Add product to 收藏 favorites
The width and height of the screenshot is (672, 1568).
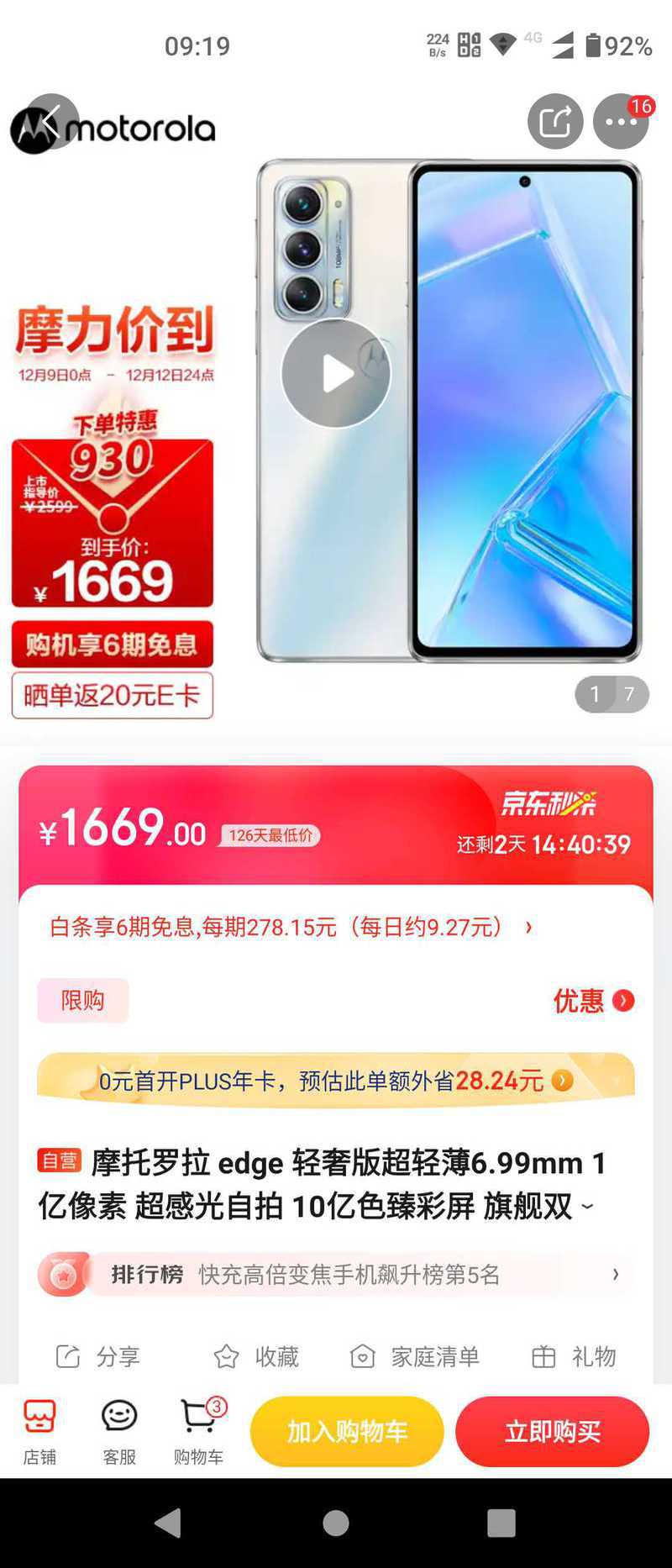256,1356
